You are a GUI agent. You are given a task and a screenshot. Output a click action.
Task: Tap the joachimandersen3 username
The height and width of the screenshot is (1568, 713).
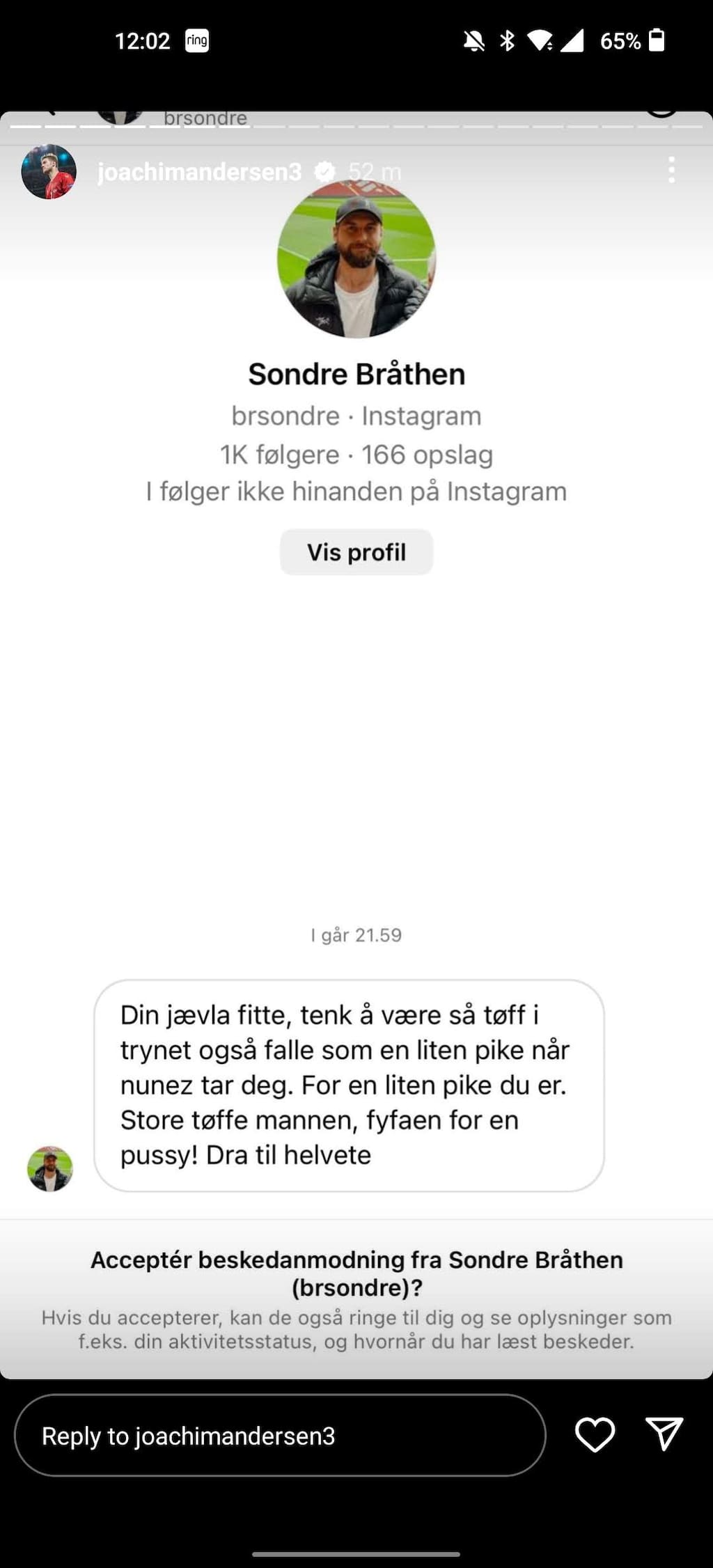tap(199, 171)
